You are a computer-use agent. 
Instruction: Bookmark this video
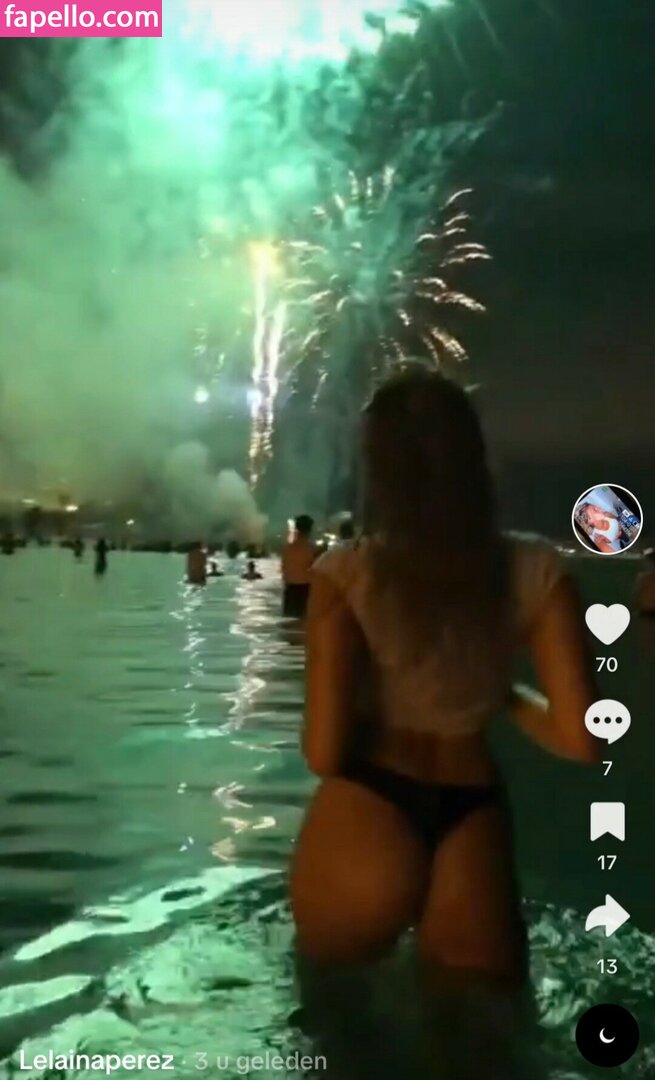point(607,822)
